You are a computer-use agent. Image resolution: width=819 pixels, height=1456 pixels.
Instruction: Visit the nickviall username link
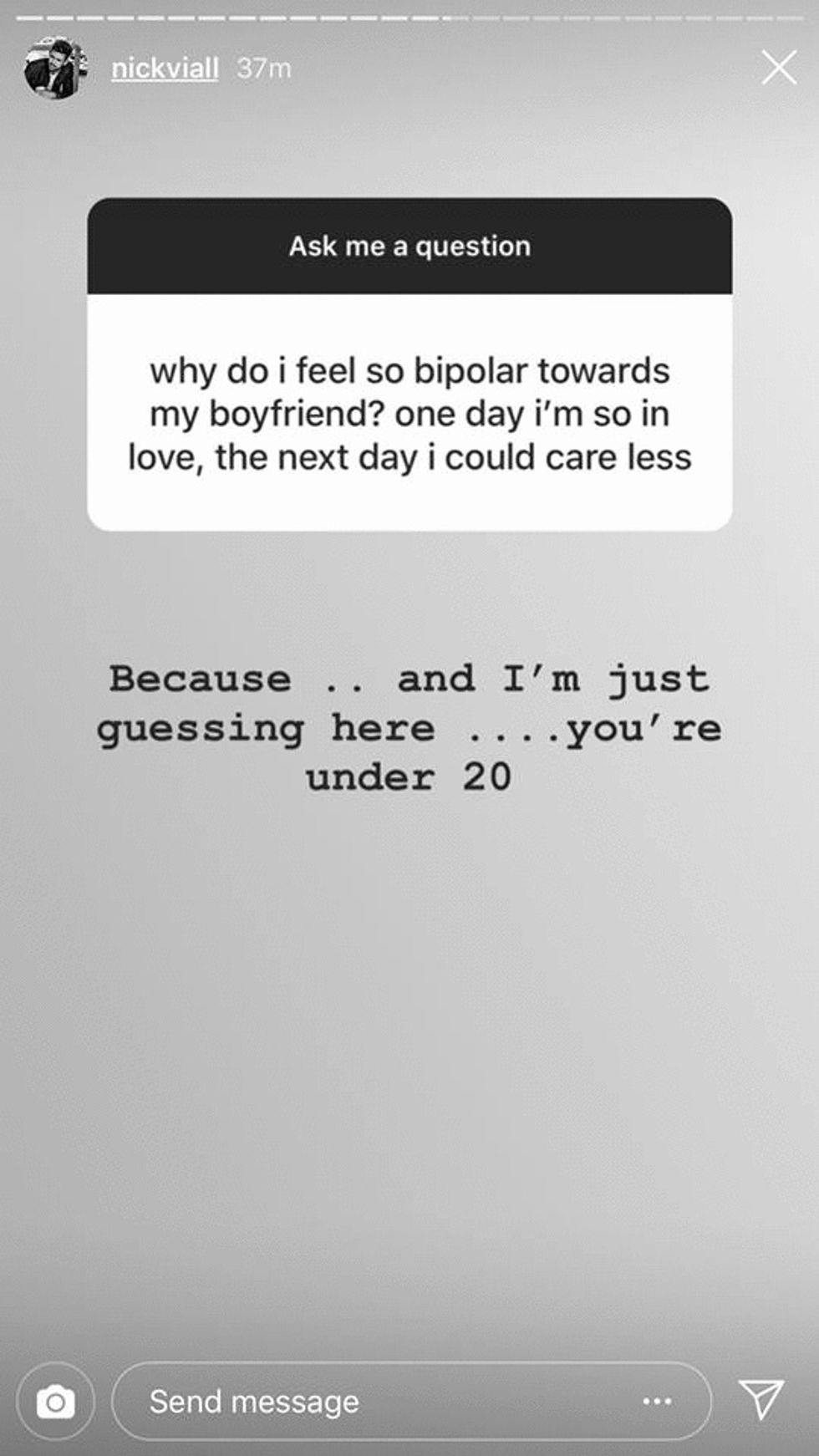click(x=165, y=68)
